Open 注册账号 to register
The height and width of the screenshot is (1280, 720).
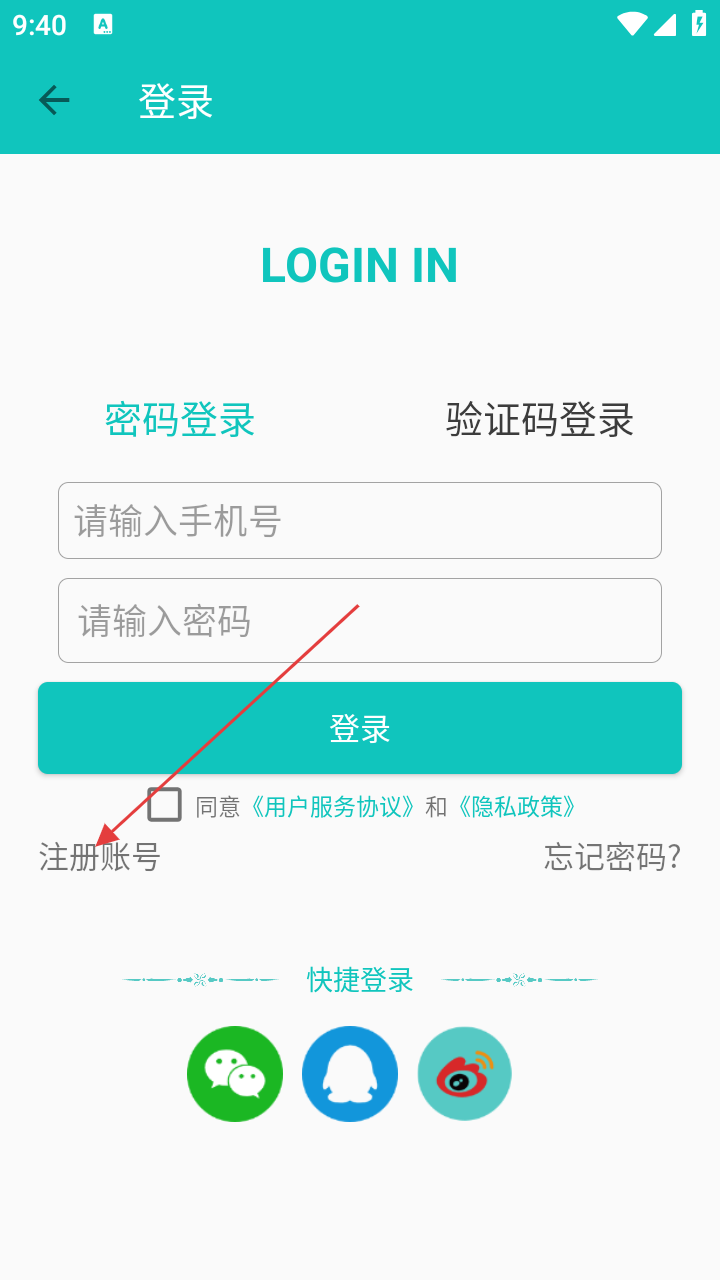click(x=100, y=857)
